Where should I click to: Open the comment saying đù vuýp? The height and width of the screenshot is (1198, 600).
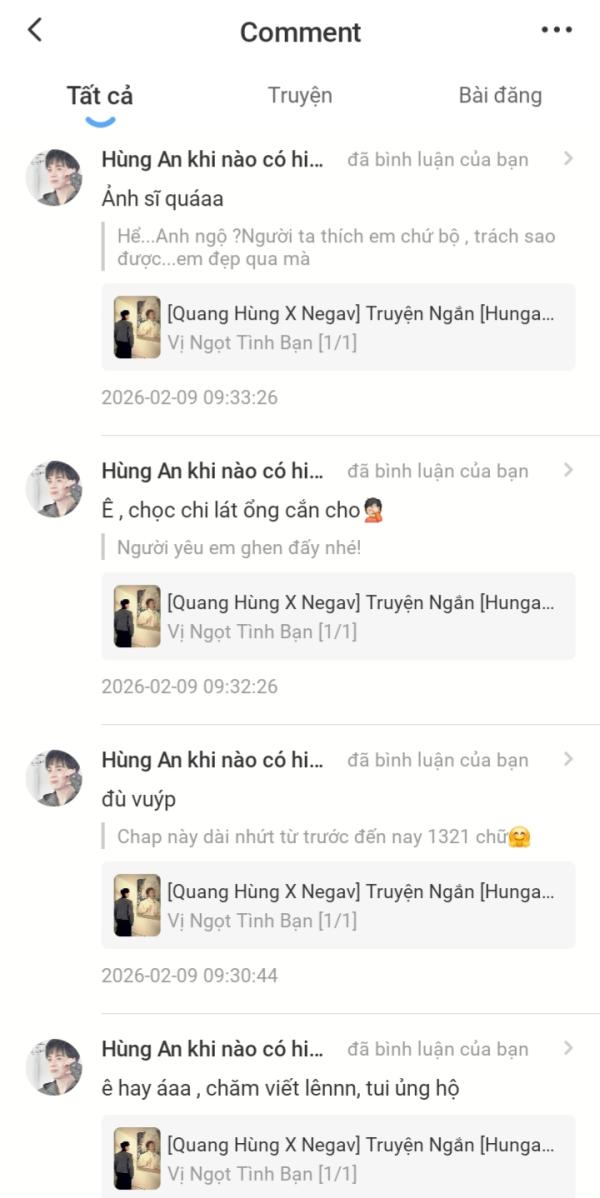point(139,799)
